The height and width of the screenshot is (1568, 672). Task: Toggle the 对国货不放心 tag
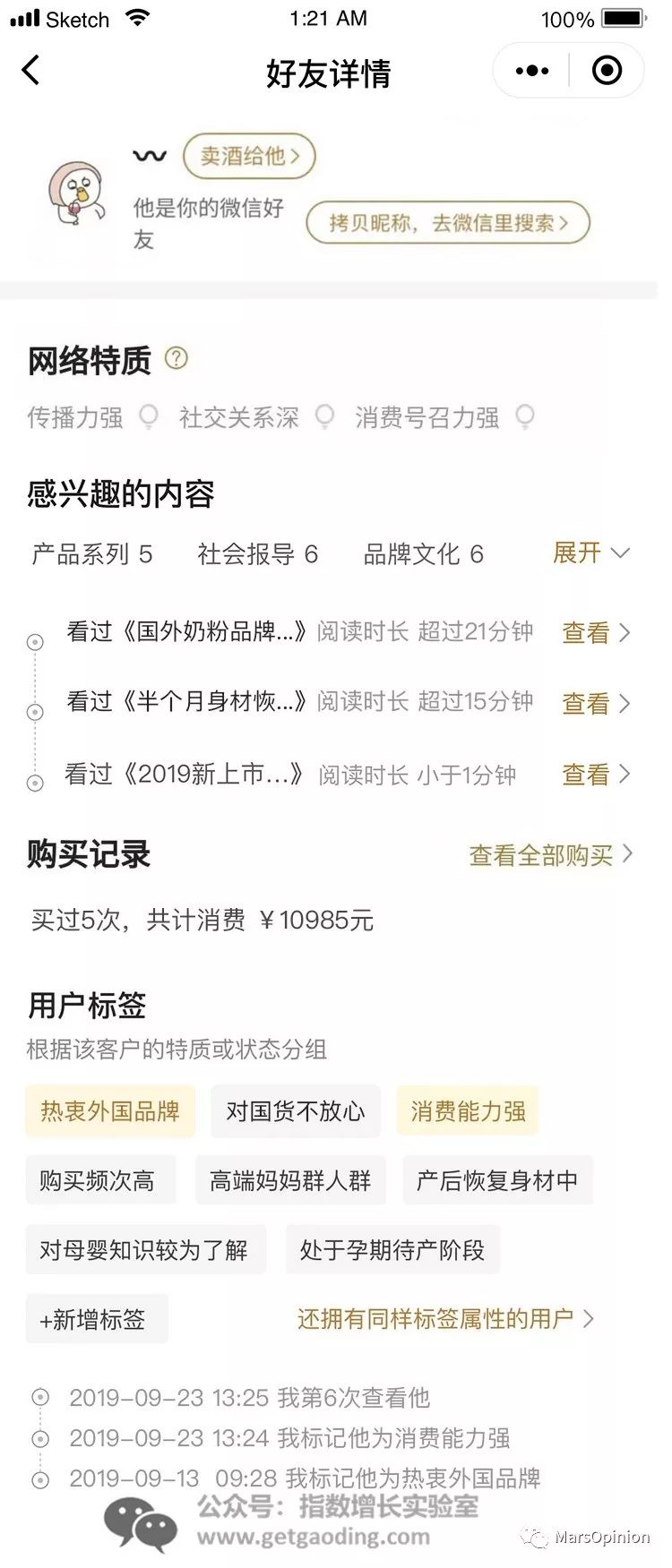coord(295,1111)
